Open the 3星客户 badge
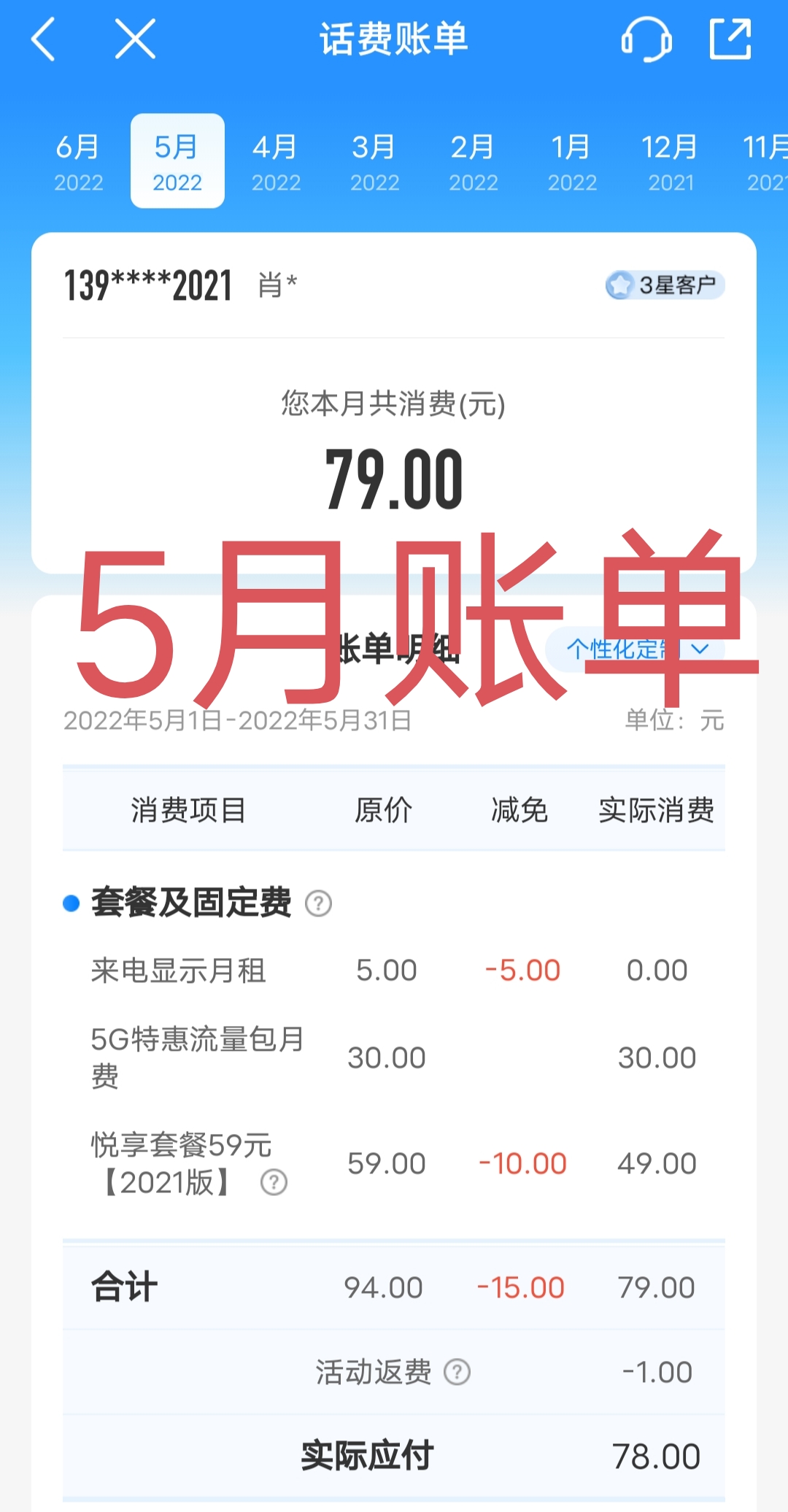788x1512 pixels. pyautogui.click(x=665, y=285)
